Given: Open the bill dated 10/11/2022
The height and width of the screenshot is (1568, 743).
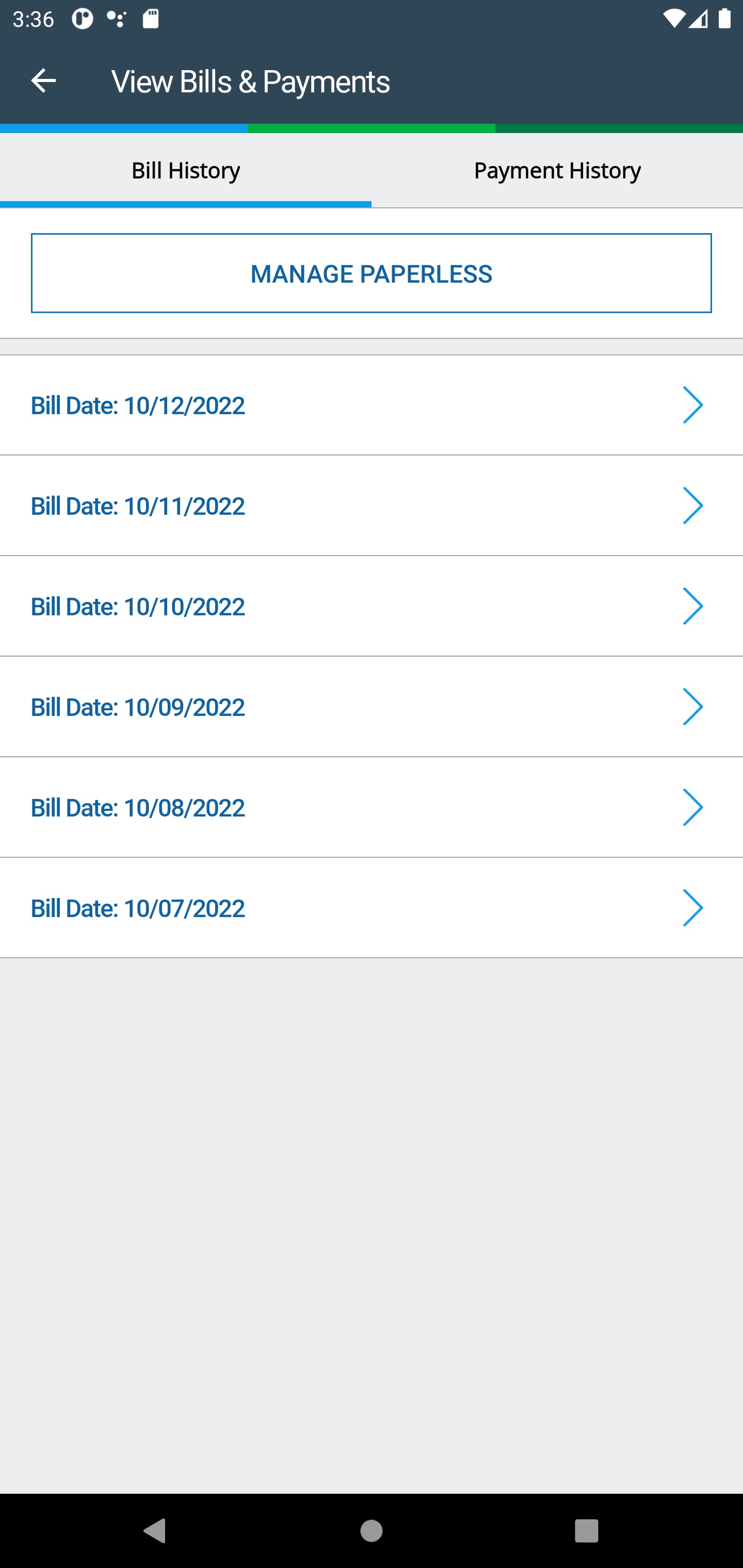Looking at the screenshot, I should (372, 505).
